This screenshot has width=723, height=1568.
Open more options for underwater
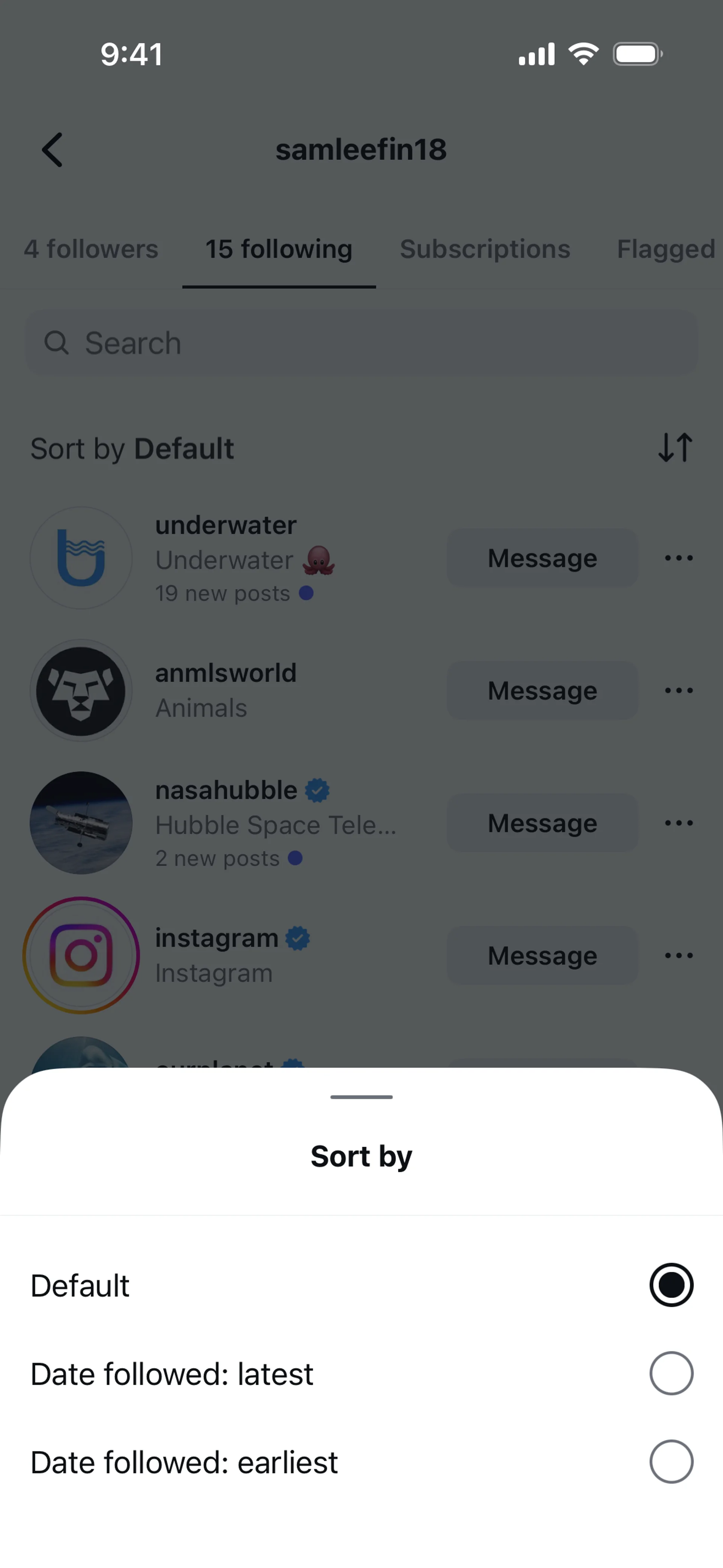coord(679,558)
